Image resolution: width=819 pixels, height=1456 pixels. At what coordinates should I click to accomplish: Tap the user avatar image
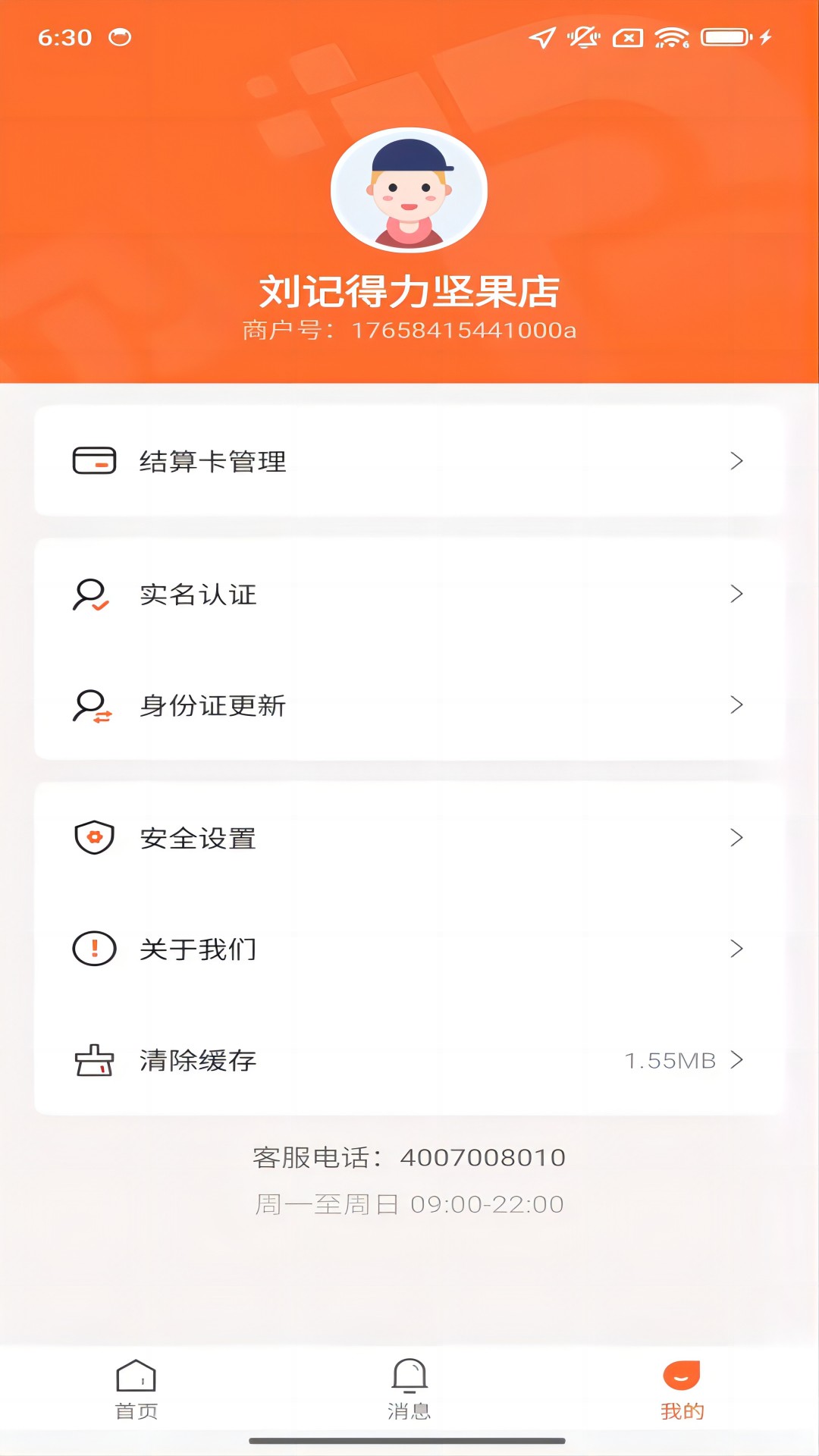(409, 190)
